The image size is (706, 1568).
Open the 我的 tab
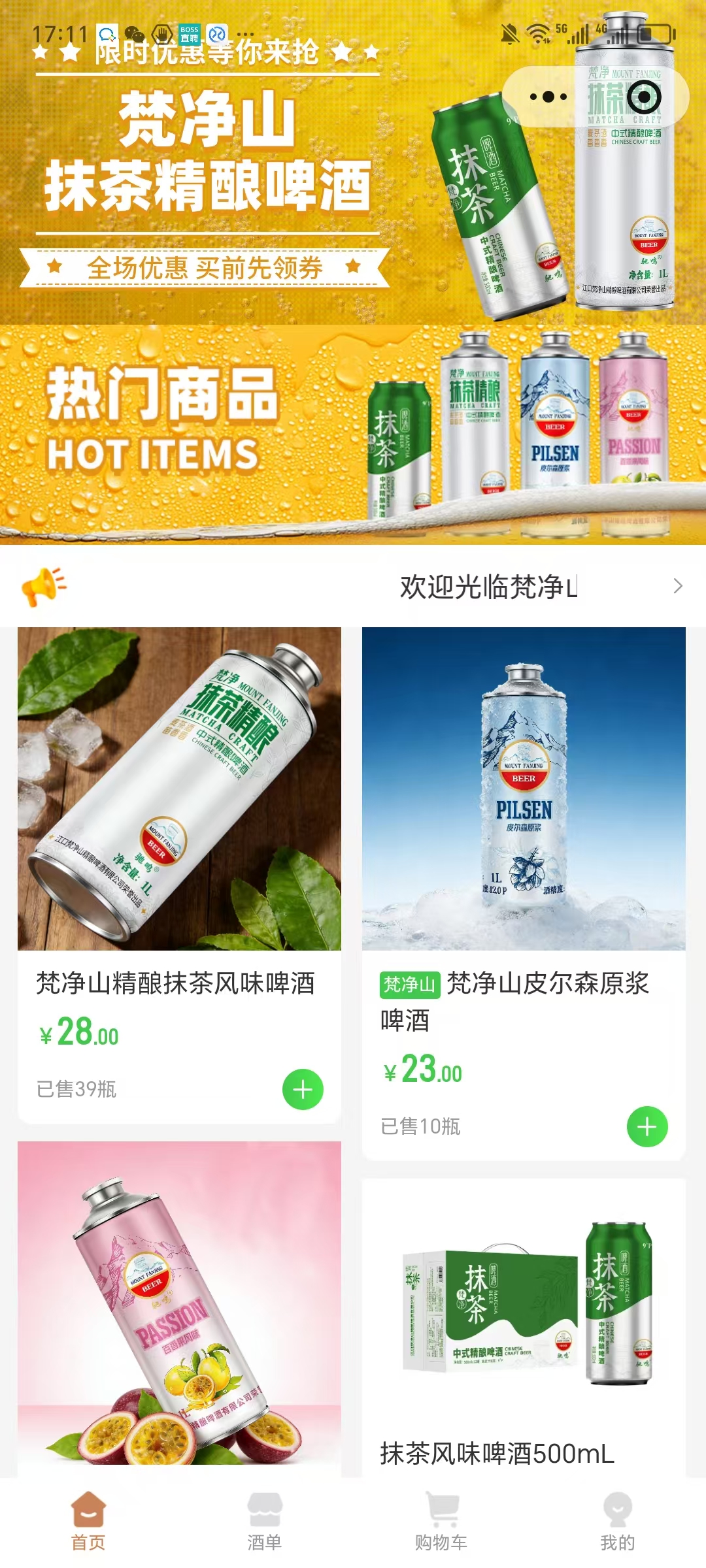(x=618, y=1521)
